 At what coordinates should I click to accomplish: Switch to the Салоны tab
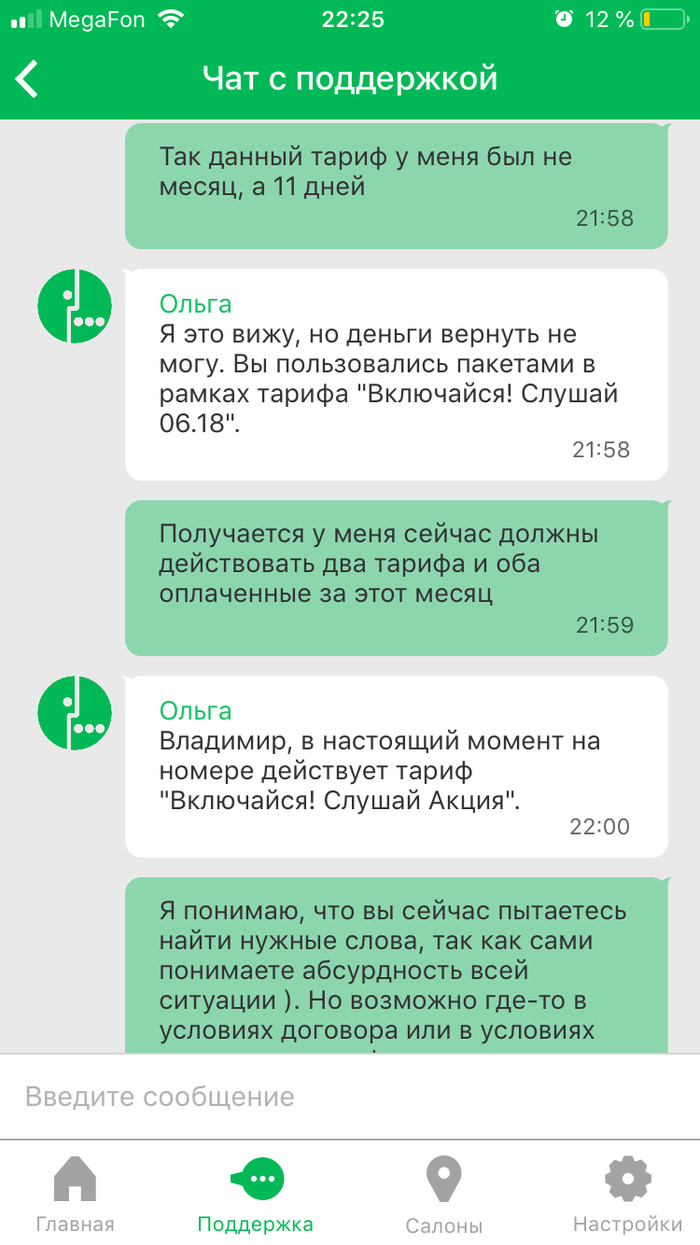click(x=444, y=1194)
